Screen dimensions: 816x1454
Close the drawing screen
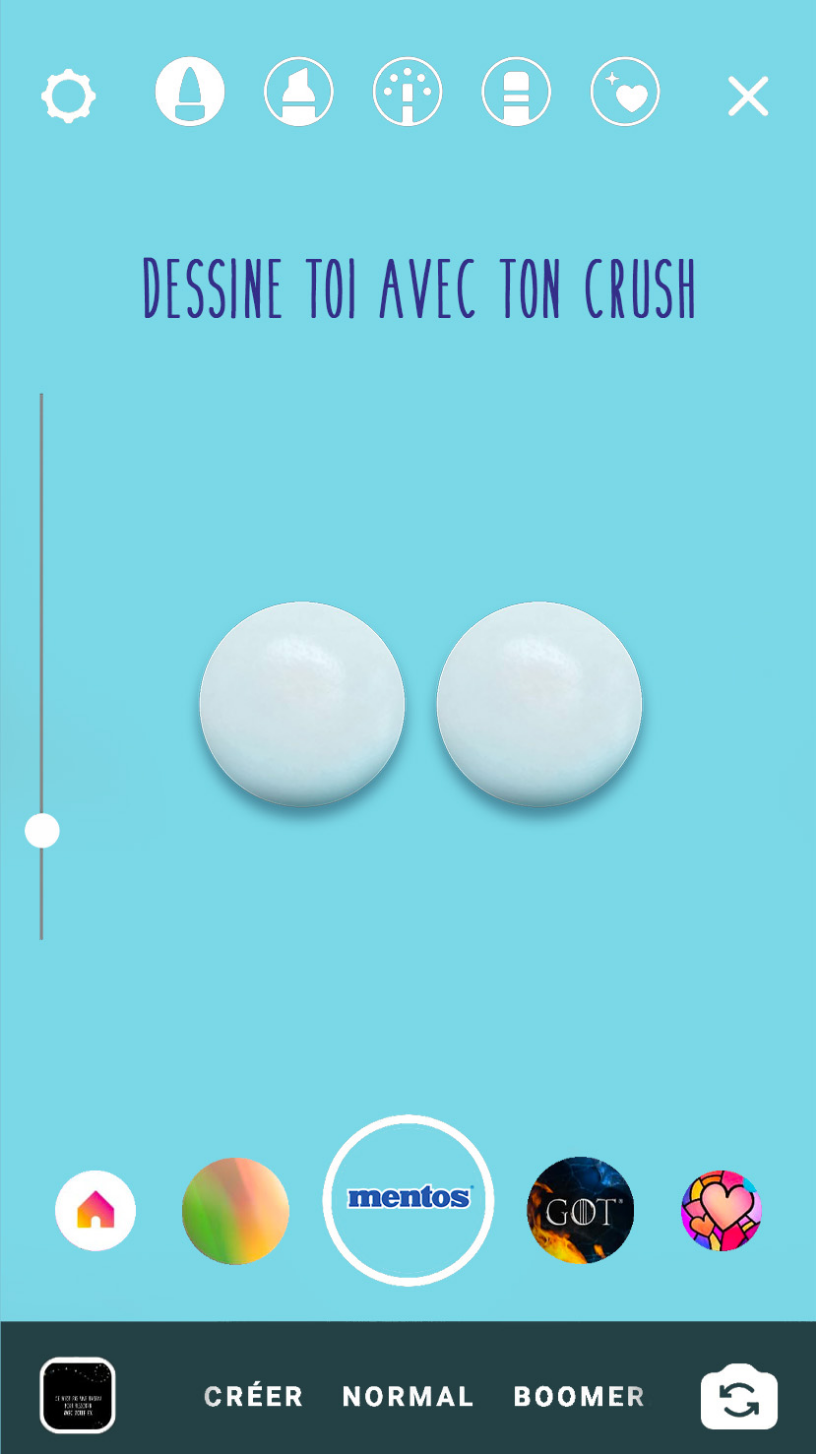(748, 97)
